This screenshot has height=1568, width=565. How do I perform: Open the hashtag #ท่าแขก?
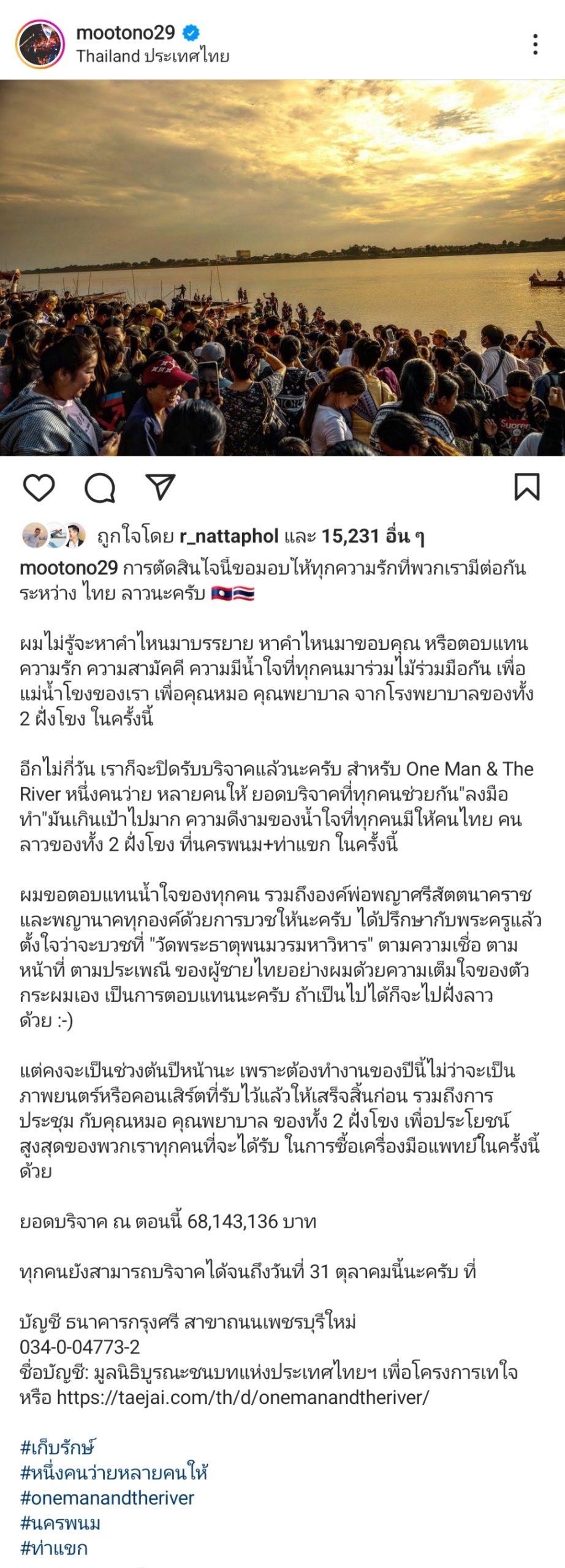(54, 1548)
